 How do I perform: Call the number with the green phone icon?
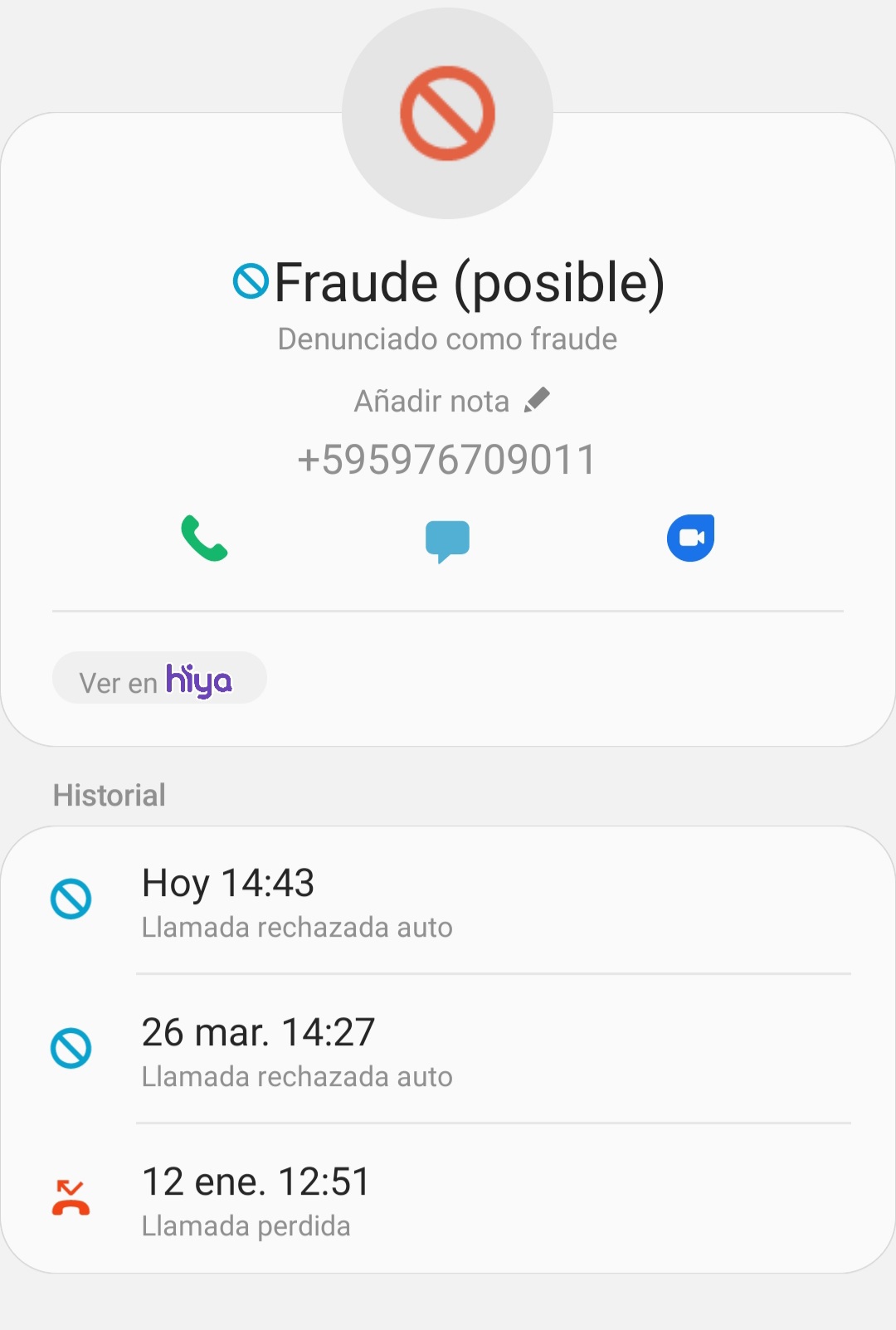pos(204,538)
